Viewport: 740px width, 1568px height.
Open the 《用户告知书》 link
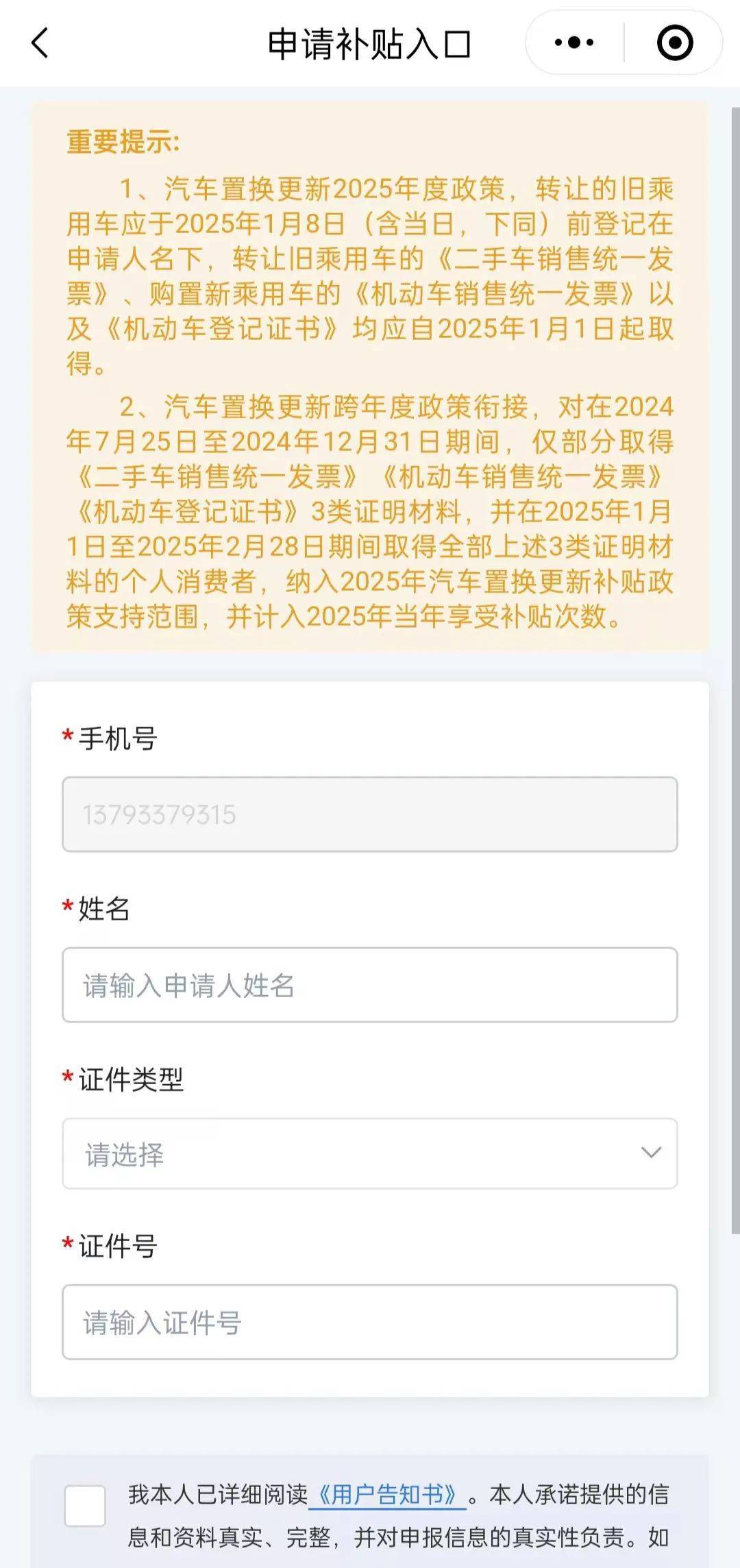388,1494
